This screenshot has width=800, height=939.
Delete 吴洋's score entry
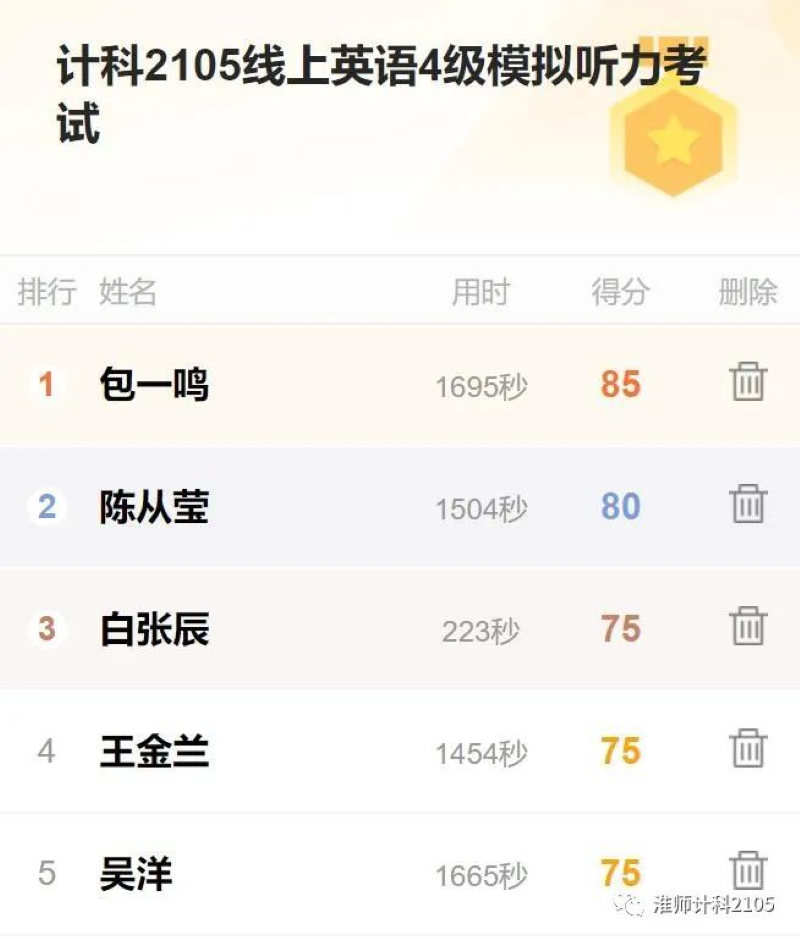pos(748,871)
